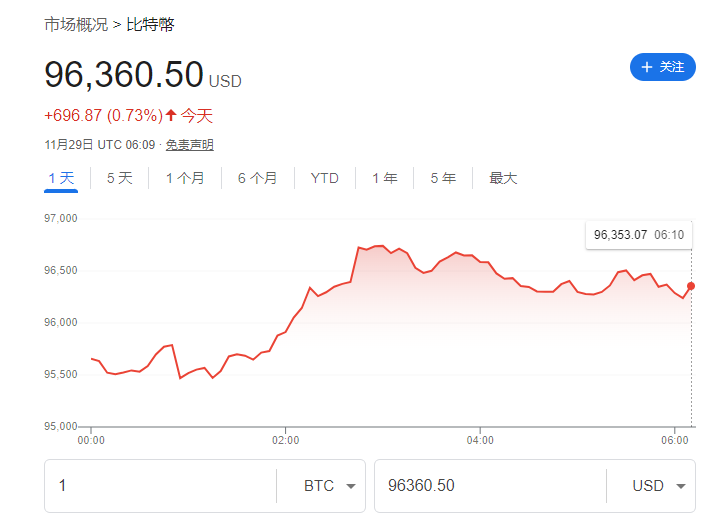This screenshot has height=515, width=723.
Task: View the 1 年 chart range
Action: [x=384, y=178]
